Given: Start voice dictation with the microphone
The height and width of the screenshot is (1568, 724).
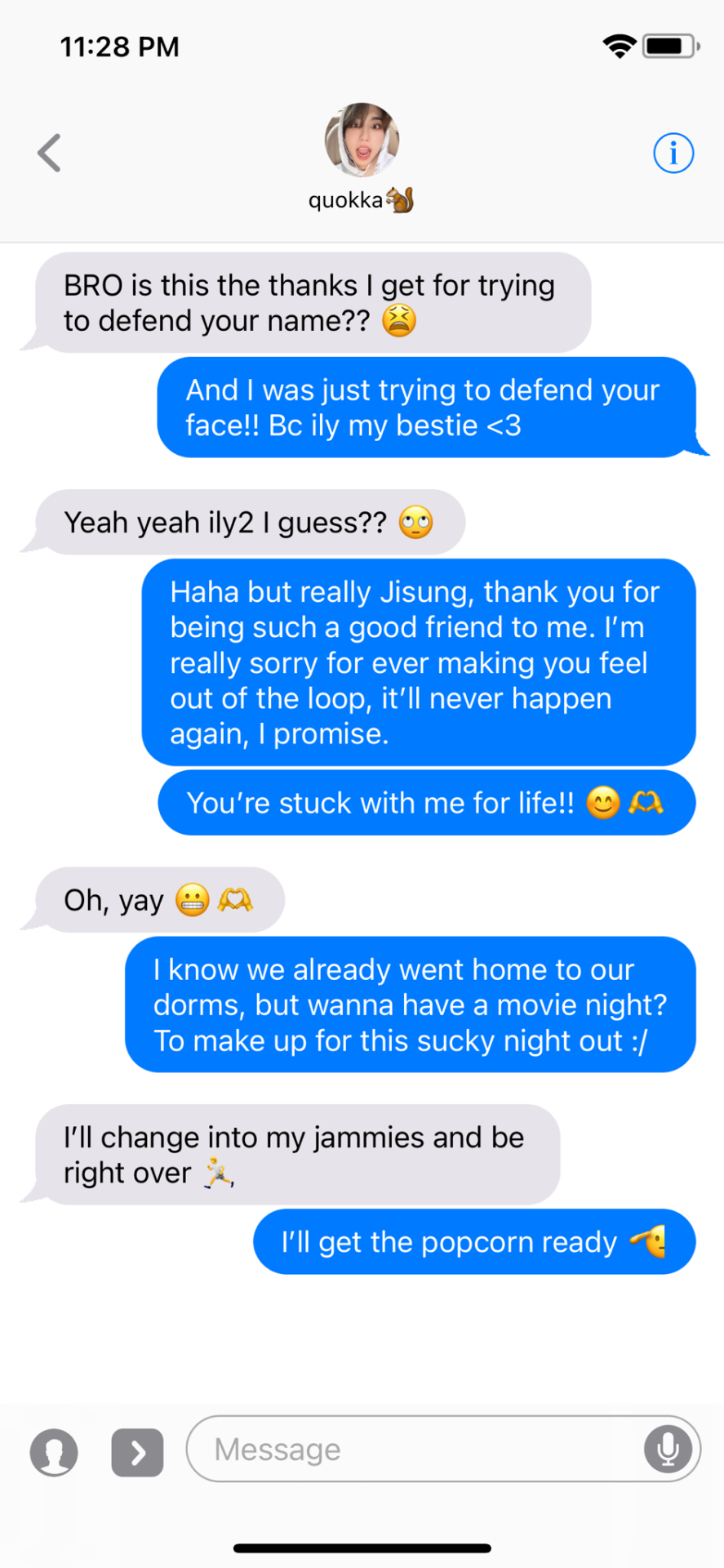Looking at the screenshot, I should (x=668, y=1449).
